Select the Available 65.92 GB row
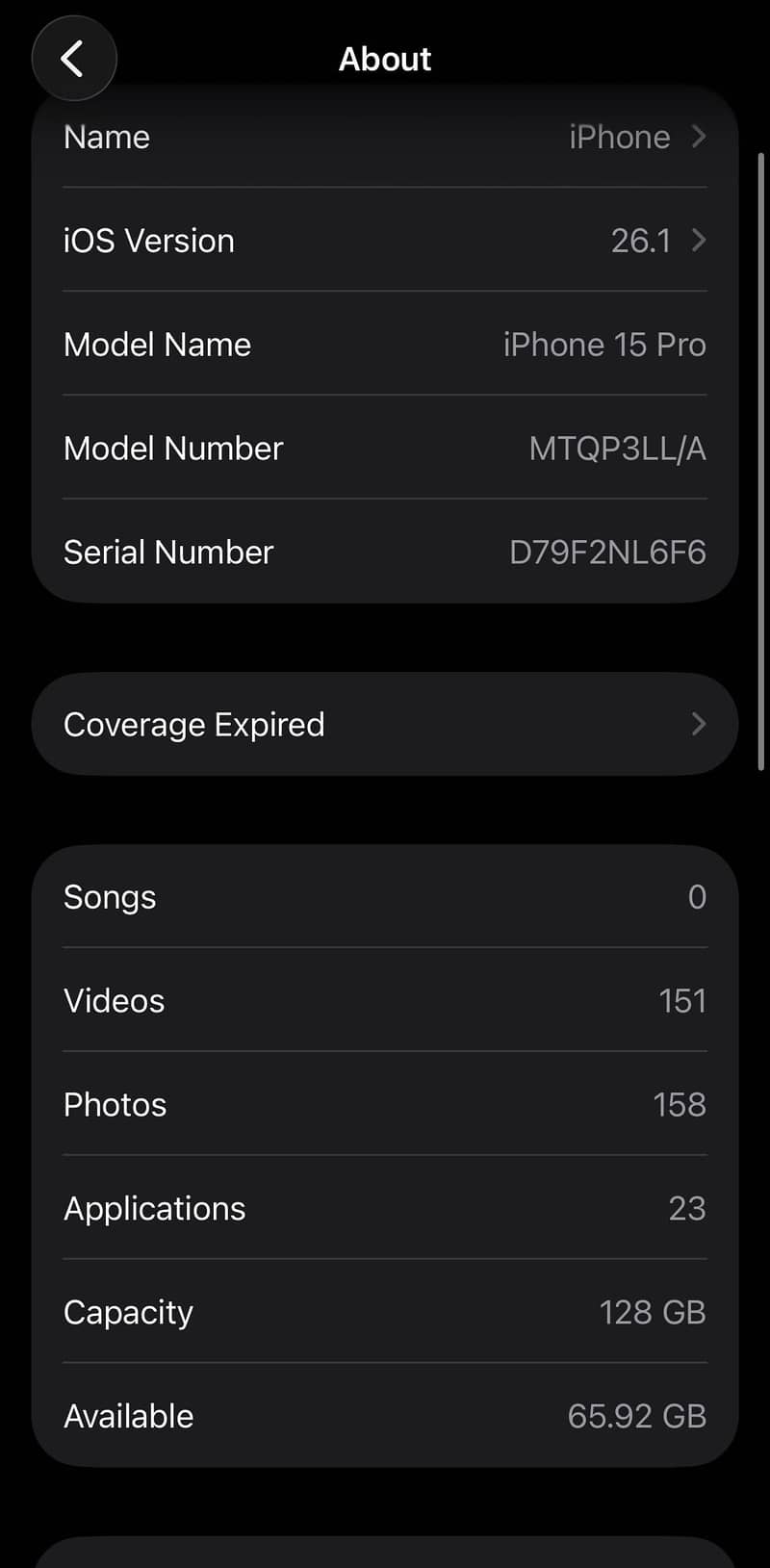This screenshot has height=1568, width=770. point(385,1415)
